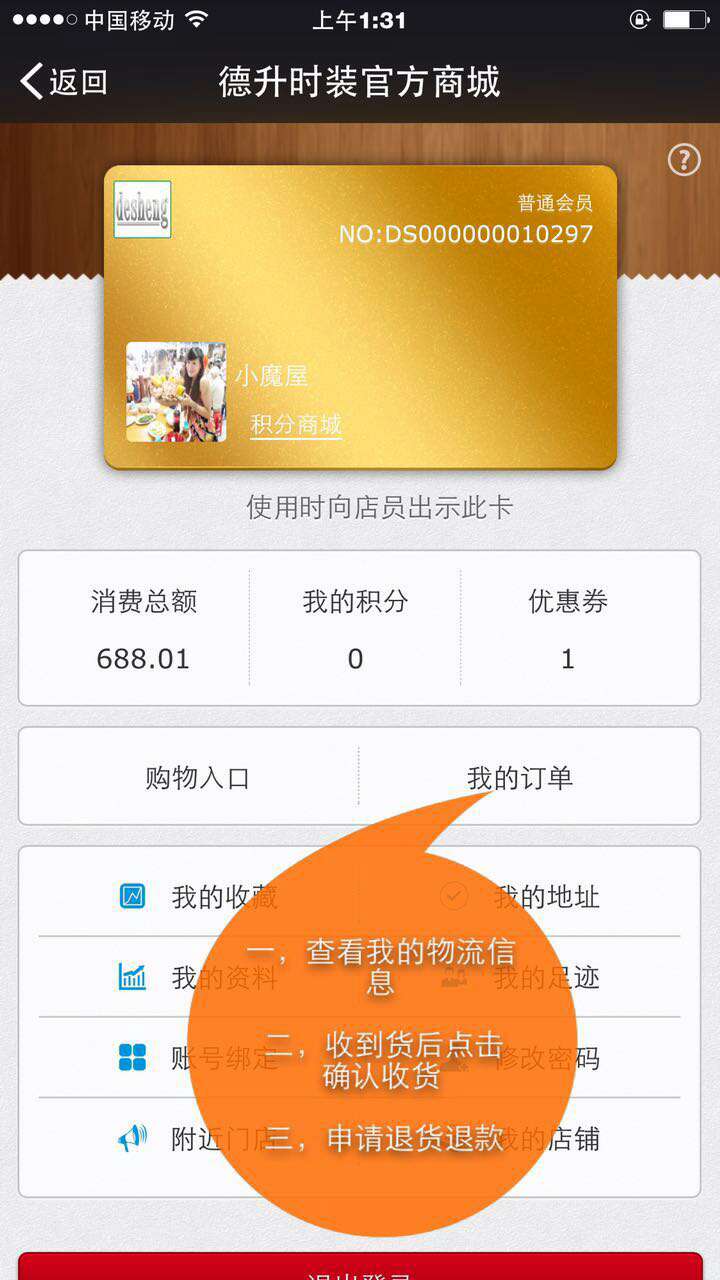Open 附近门店
720x1280 pixels.
tap(198, 1138)
